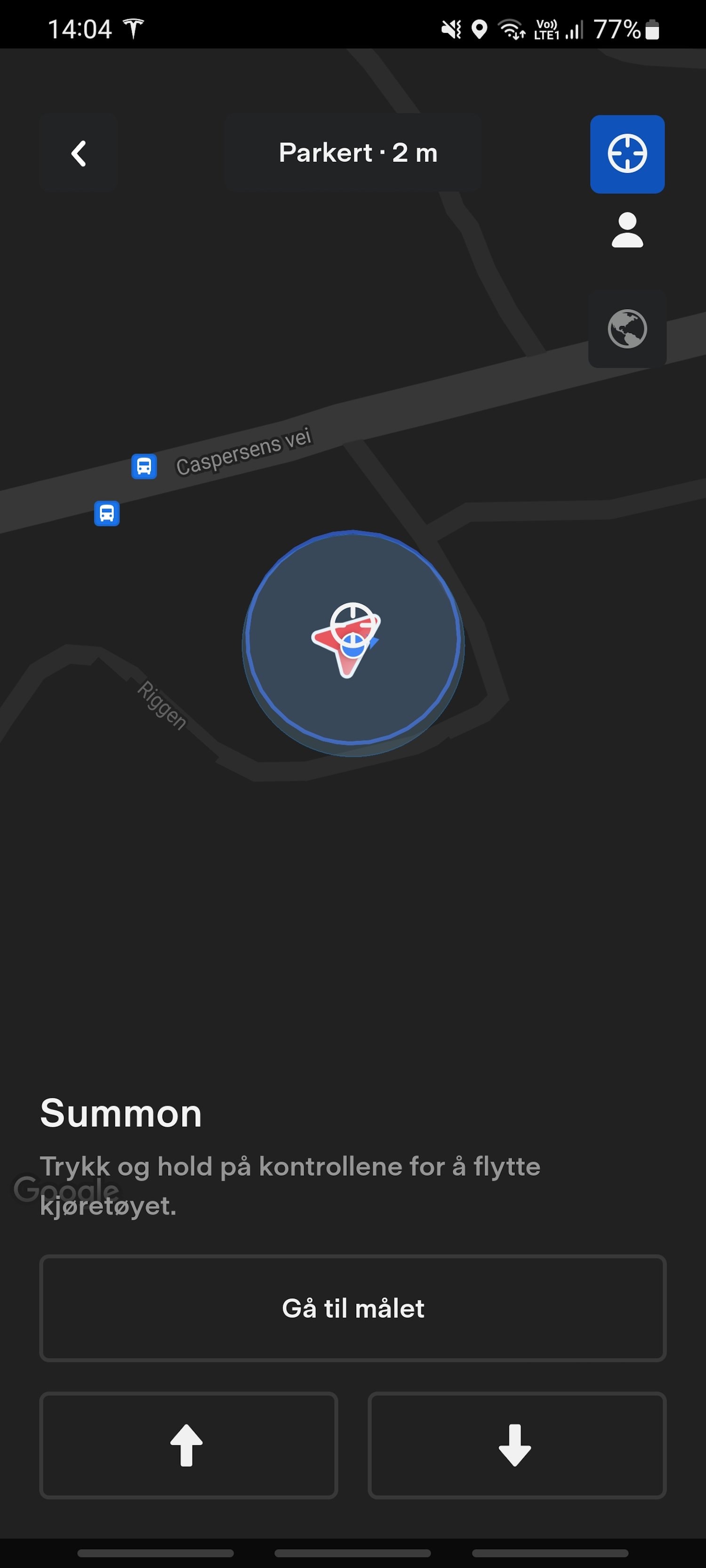Go back with the top-left arrow
The image size is (706, 1568).
pos(79,153)
